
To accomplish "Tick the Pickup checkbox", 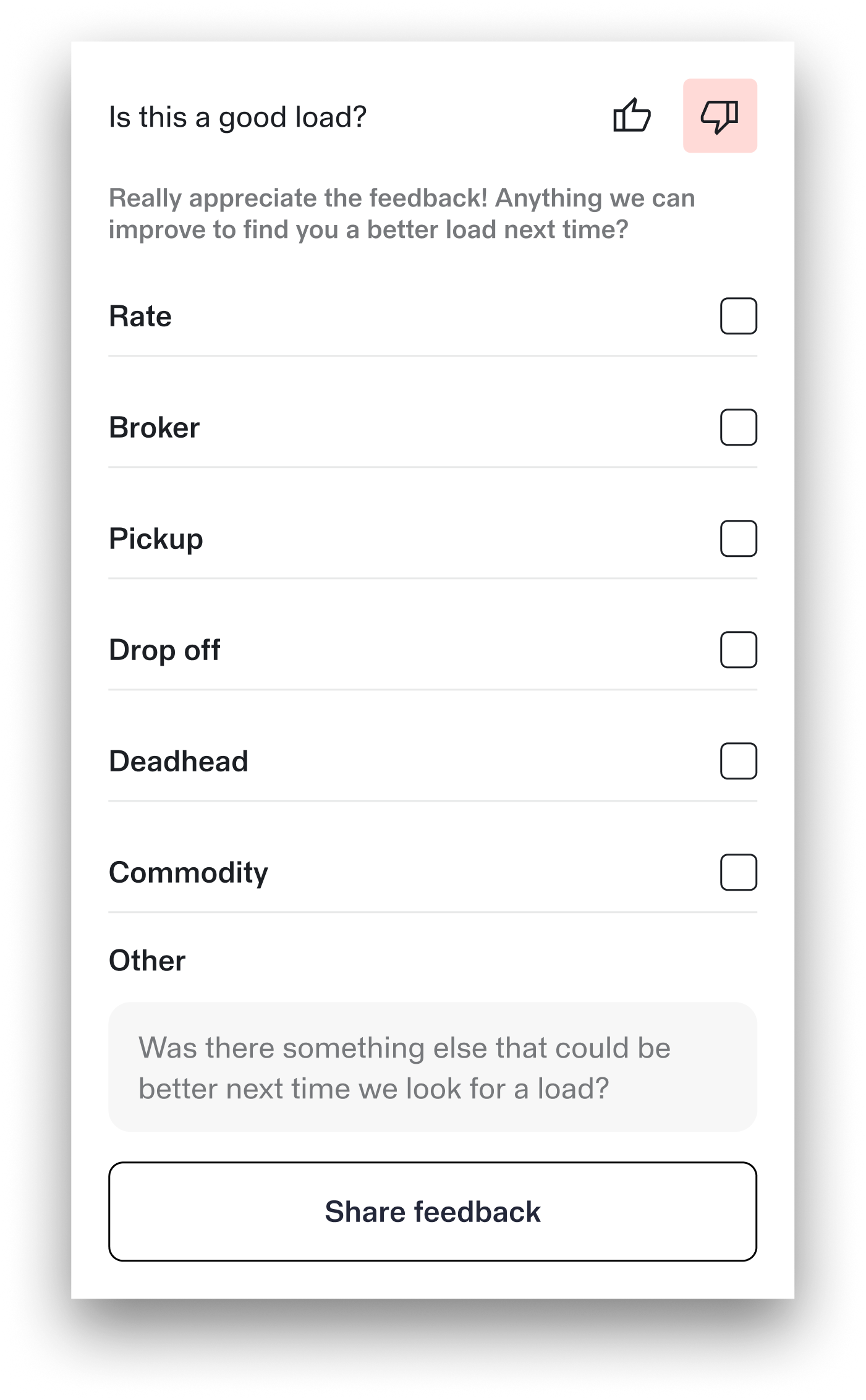I will click(x=738, y=538).
